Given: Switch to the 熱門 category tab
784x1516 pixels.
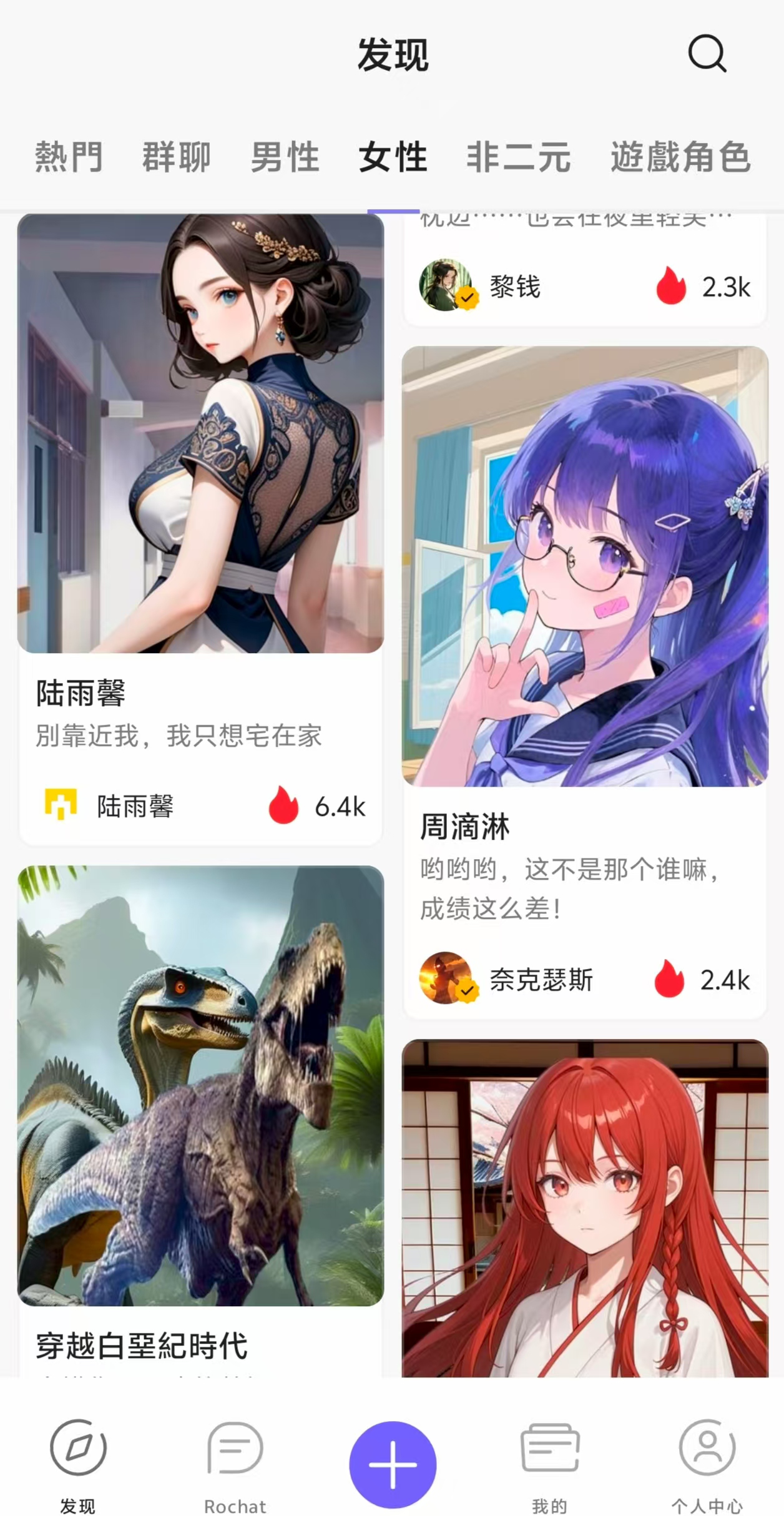Looking at the screenshot, I should (69, 156).
